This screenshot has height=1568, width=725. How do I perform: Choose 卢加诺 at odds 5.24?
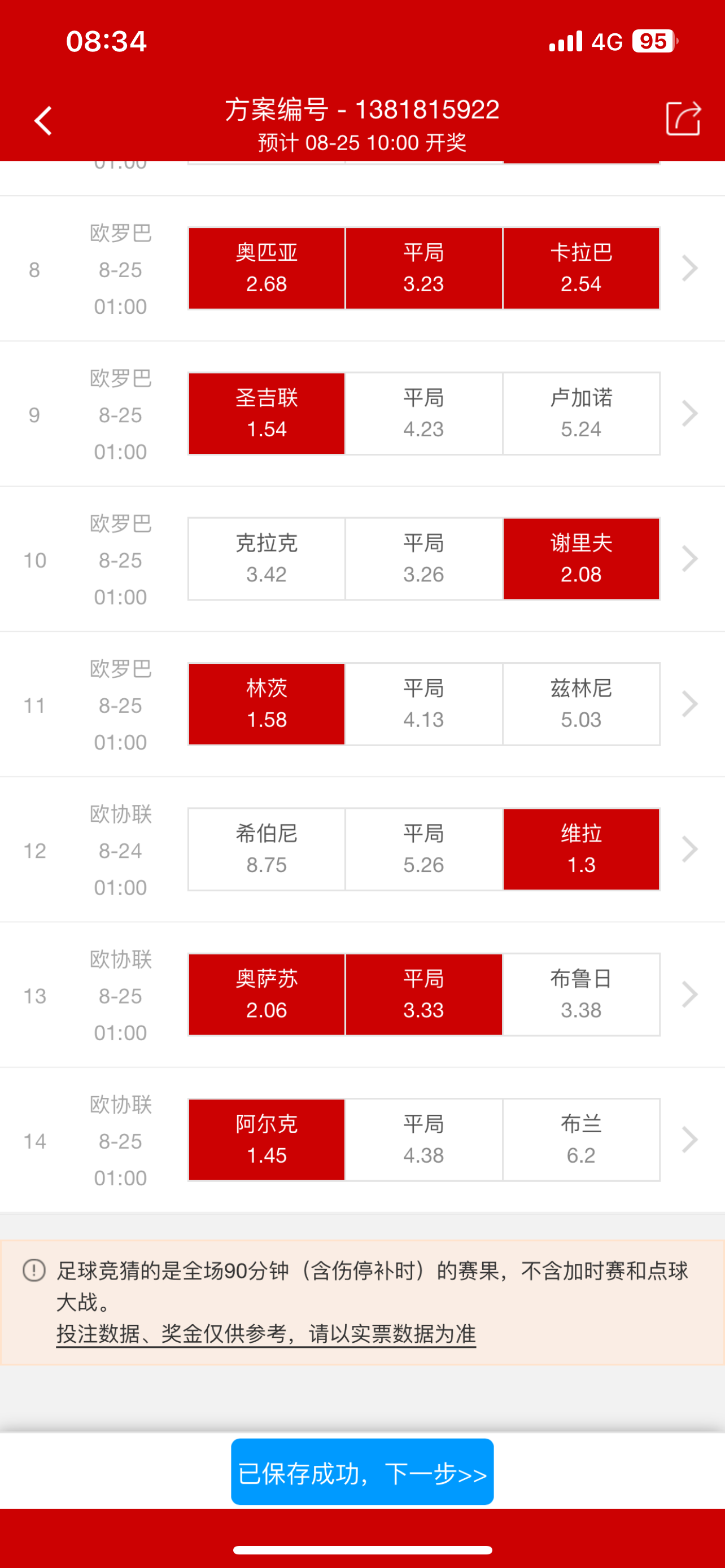pyautogui.click(x=580, y=414)
